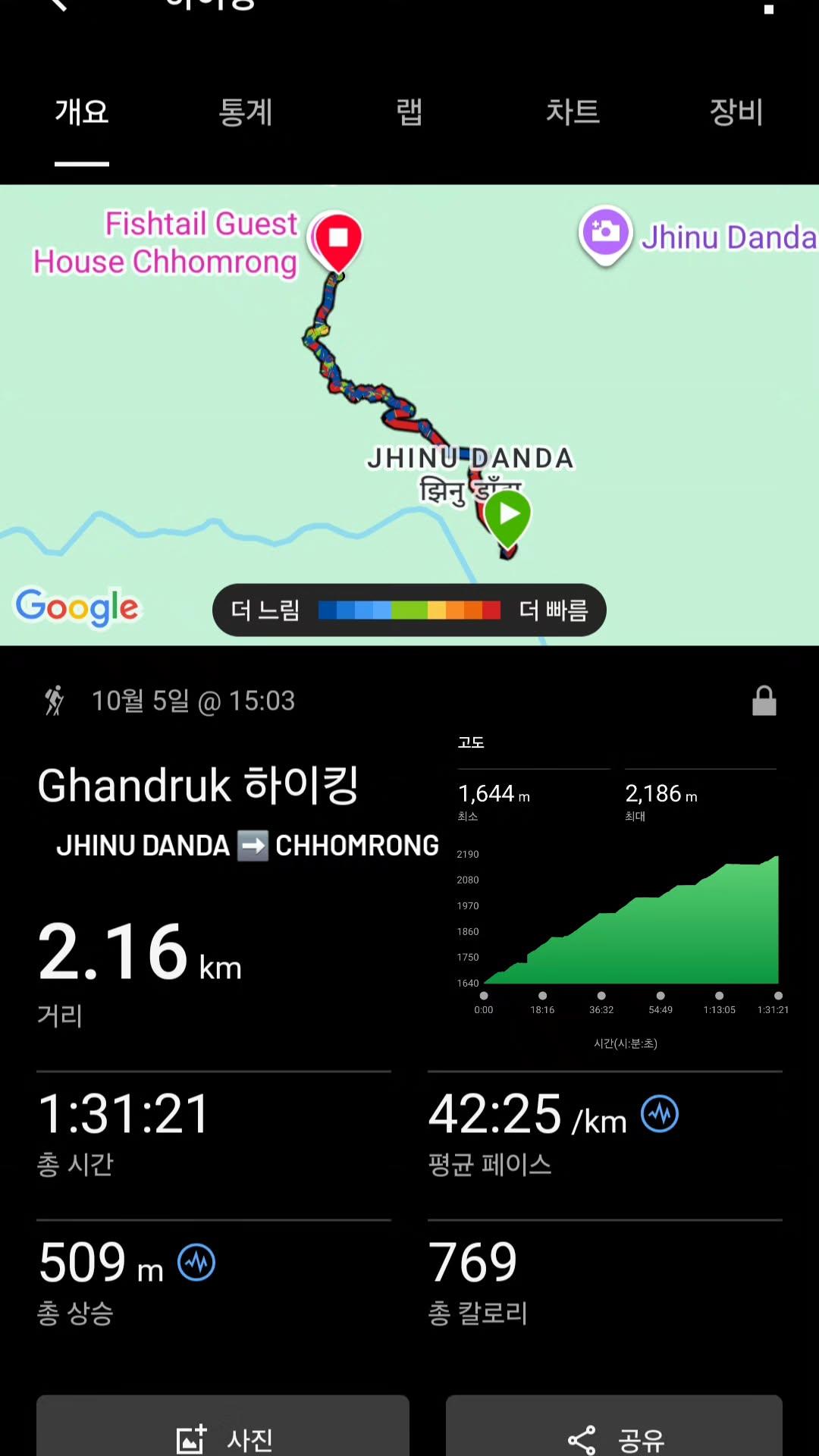This screenshot has height=1456, width=819.
Task: Switch to the 랩 tab
Action: coord(409,112)
